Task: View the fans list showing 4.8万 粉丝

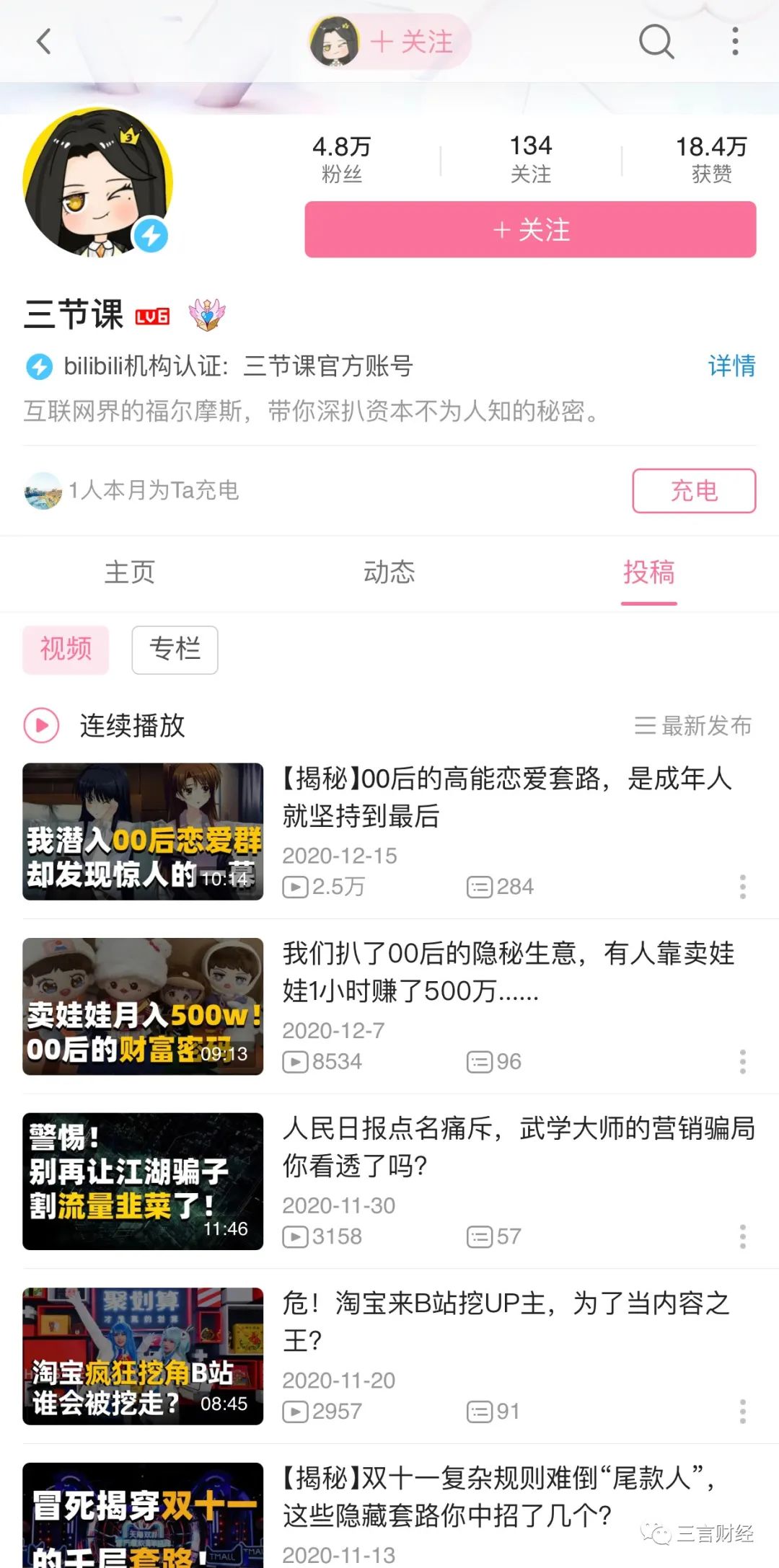Action: click(x=341, y=159)
